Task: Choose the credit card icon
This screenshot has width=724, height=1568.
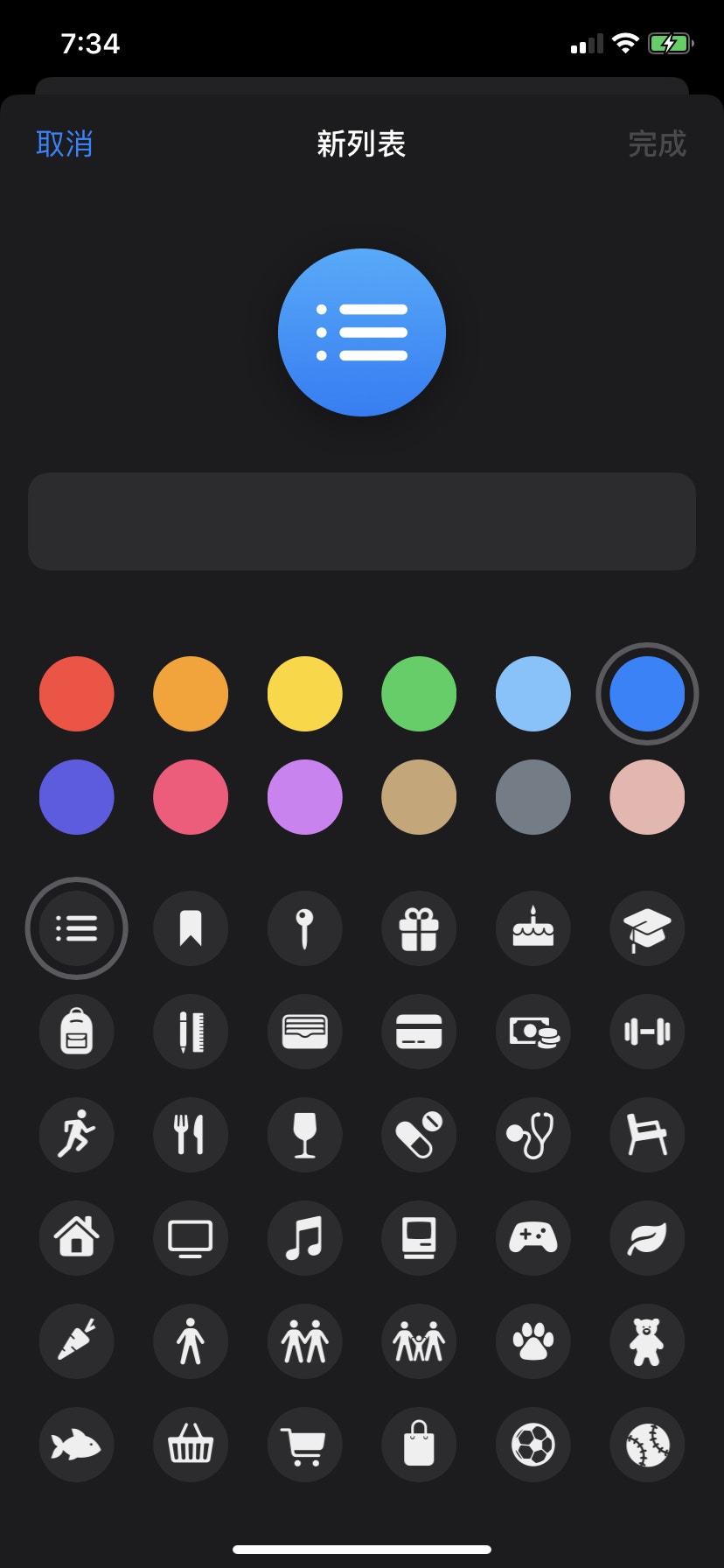Action: pyautogui.click(x=419, y=1032)
